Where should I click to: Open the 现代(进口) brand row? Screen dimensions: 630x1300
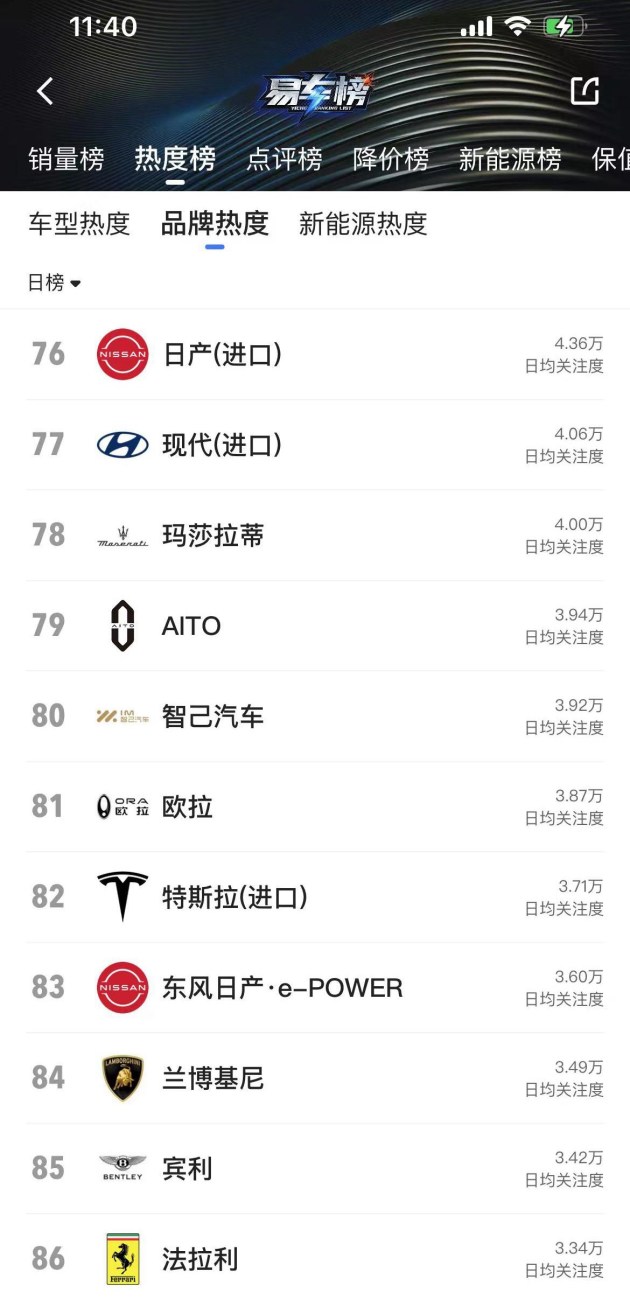[315, 445]
